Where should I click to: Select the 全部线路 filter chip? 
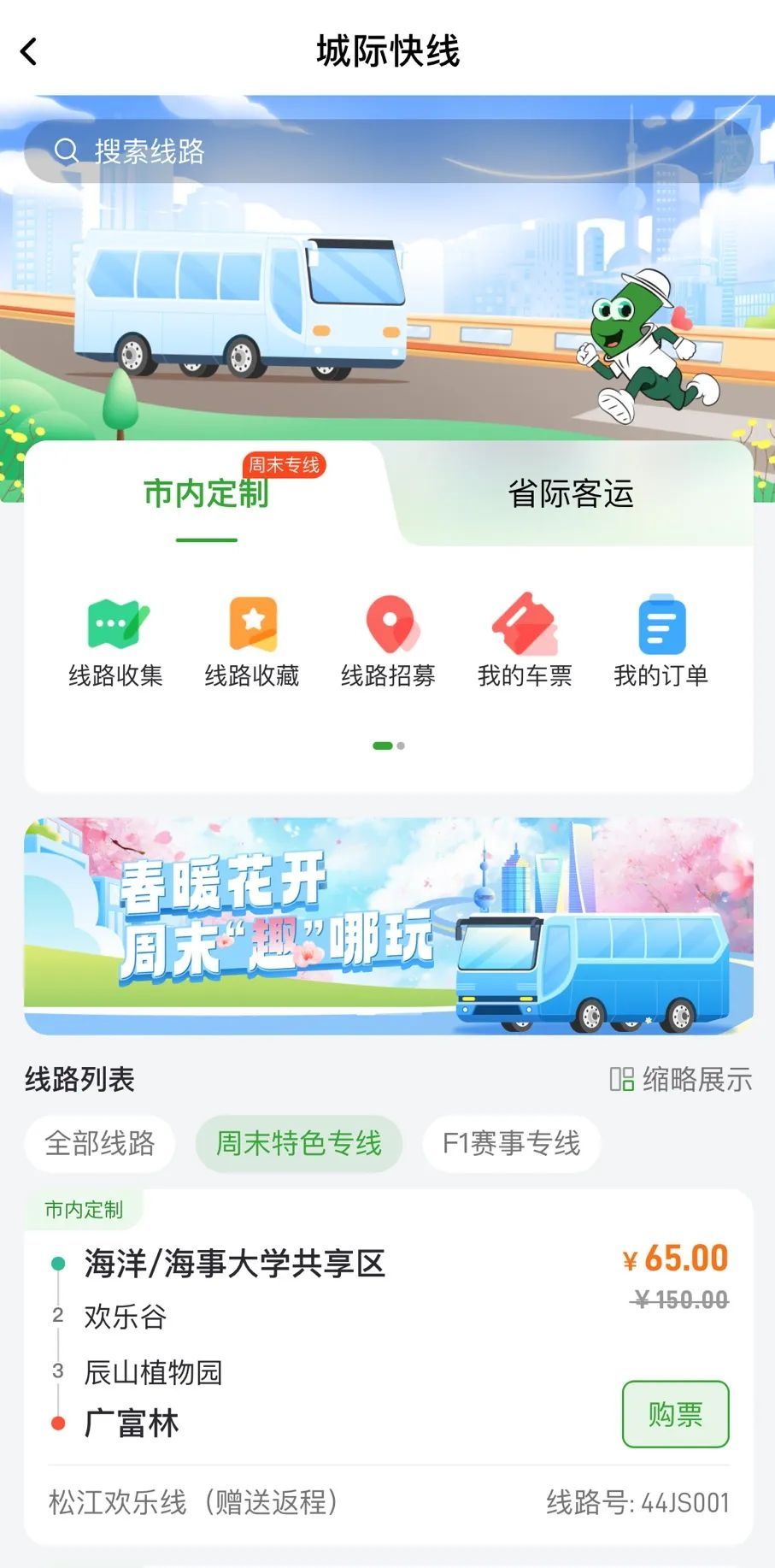[x=100, y=1143]
